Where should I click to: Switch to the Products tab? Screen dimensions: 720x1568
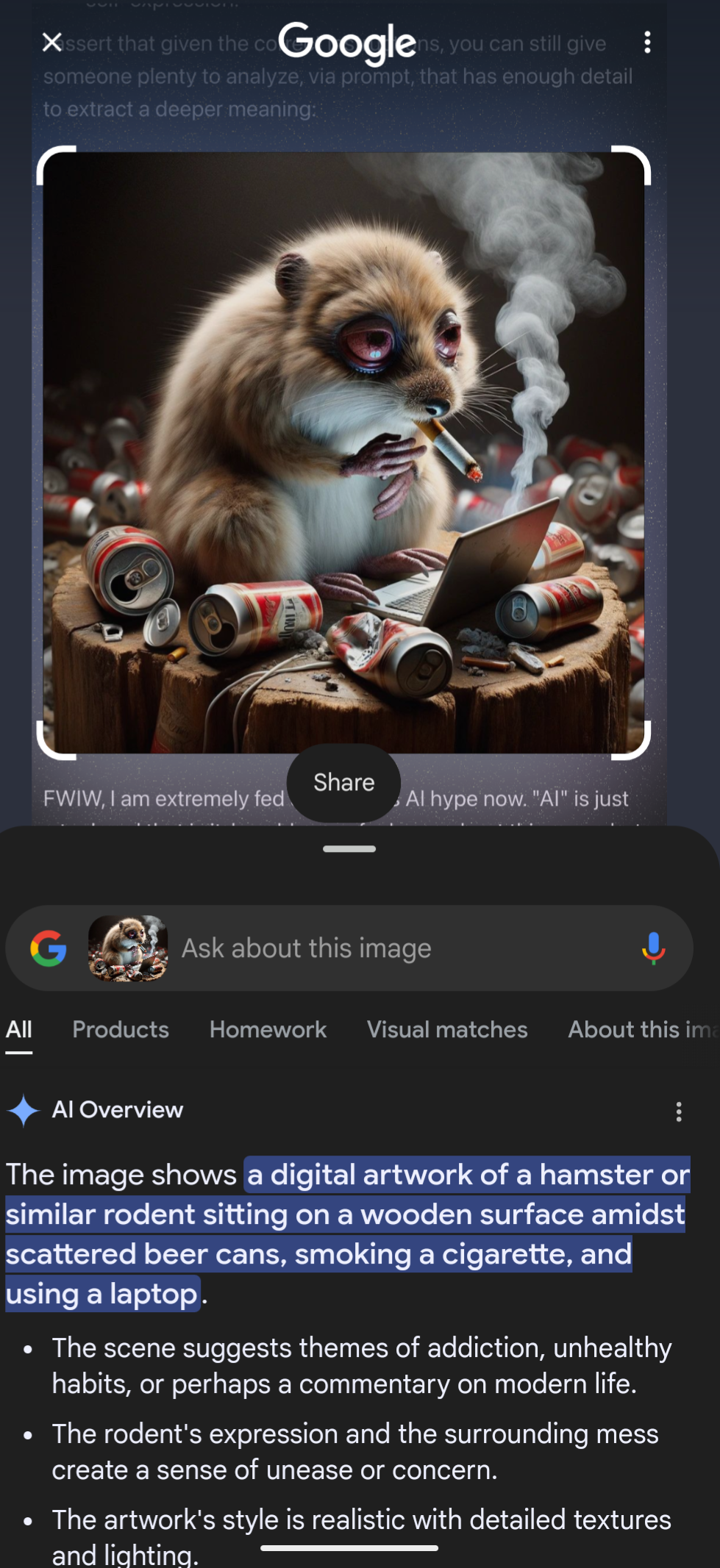pos(121,1029)
